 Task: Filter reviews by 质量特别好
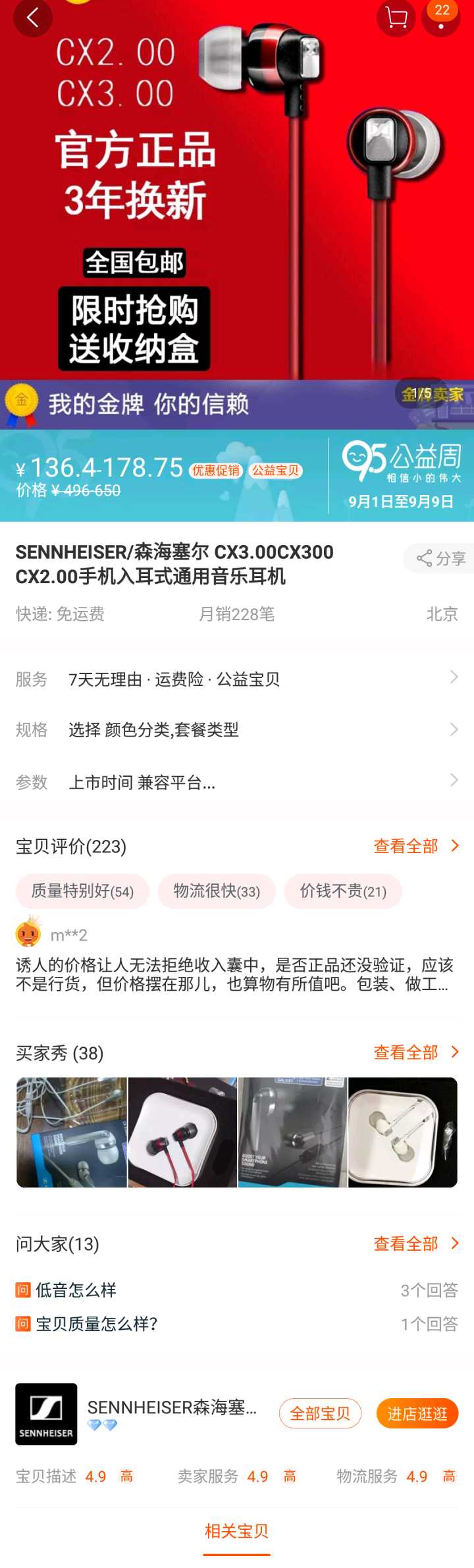pyautogui.click(x=82, y=891)
